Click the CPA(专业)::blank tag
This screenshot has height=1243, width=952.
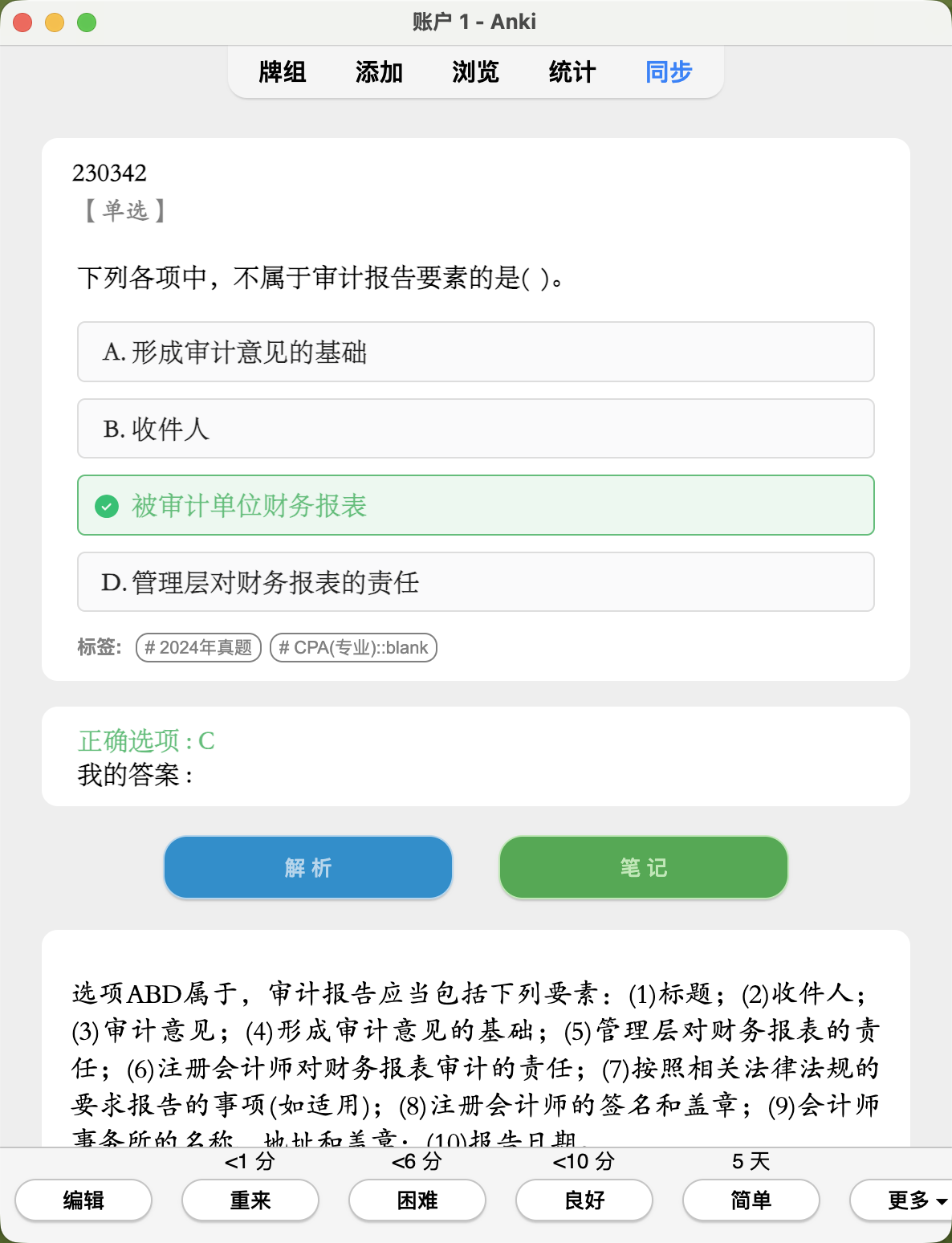[x=353, y=647]
